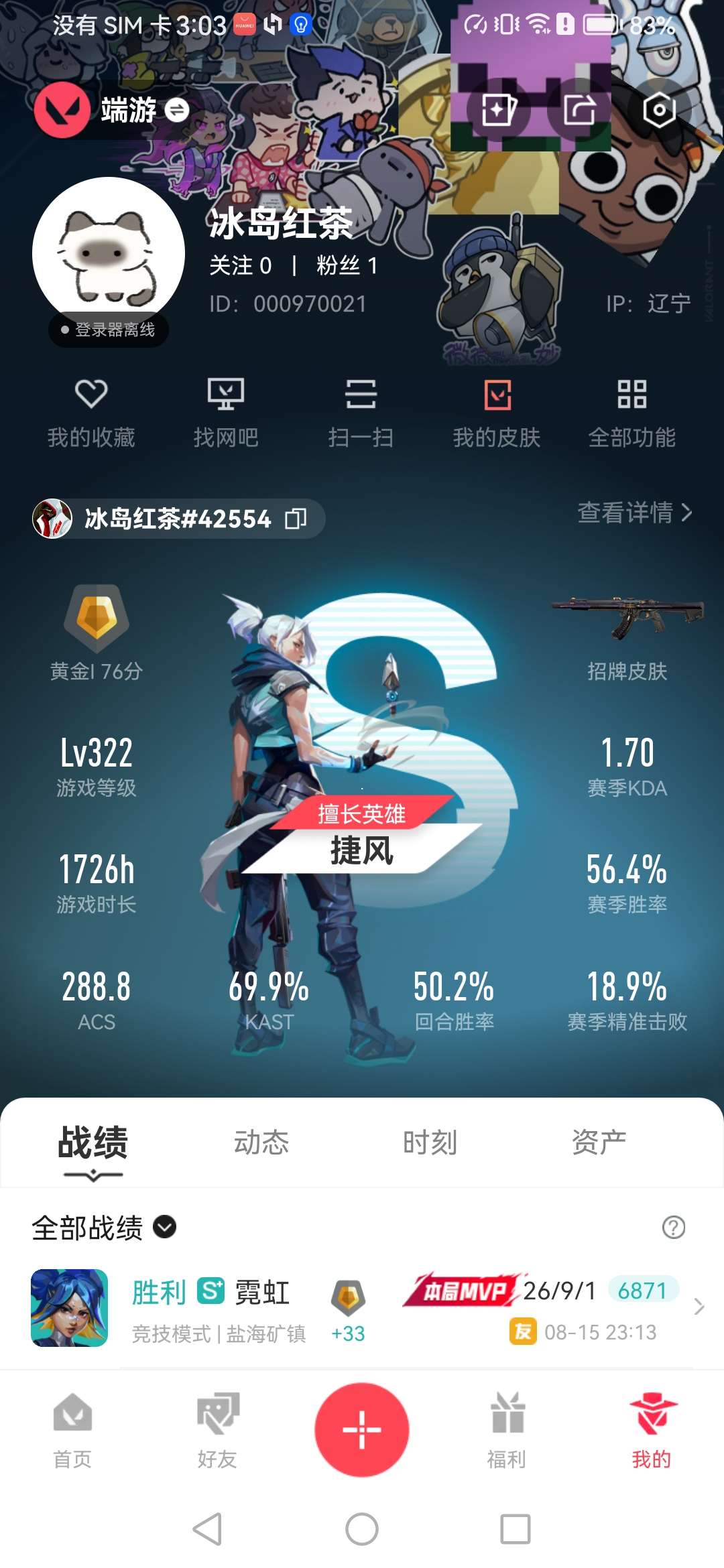724x1568 pixels.
Task: Switch to the 时刻 tab
Action: coord(430,1142)
